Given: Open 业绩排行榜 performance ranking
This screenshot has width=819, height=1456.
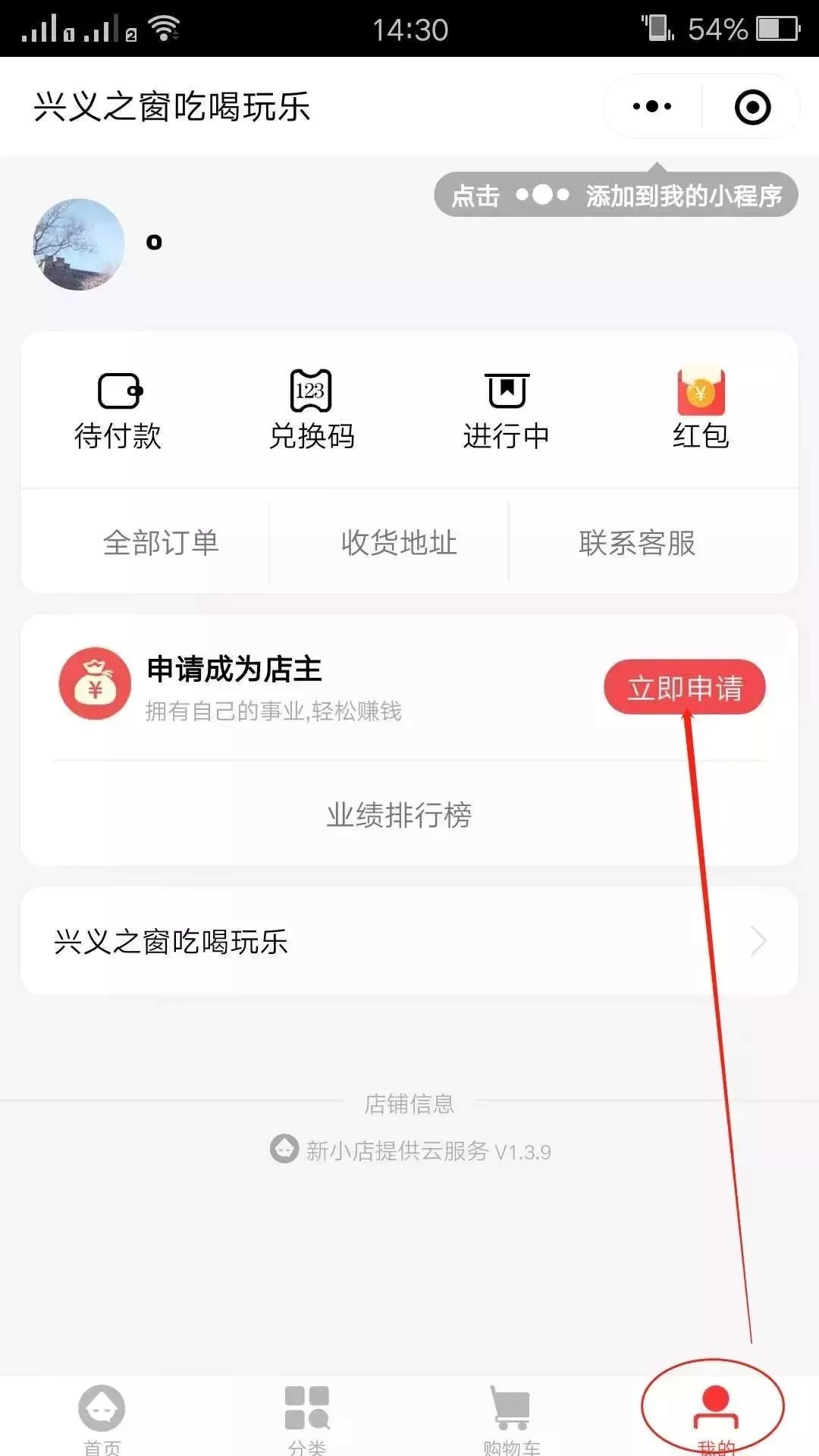Looking at the screenshot, I should [x=399, y=815].
